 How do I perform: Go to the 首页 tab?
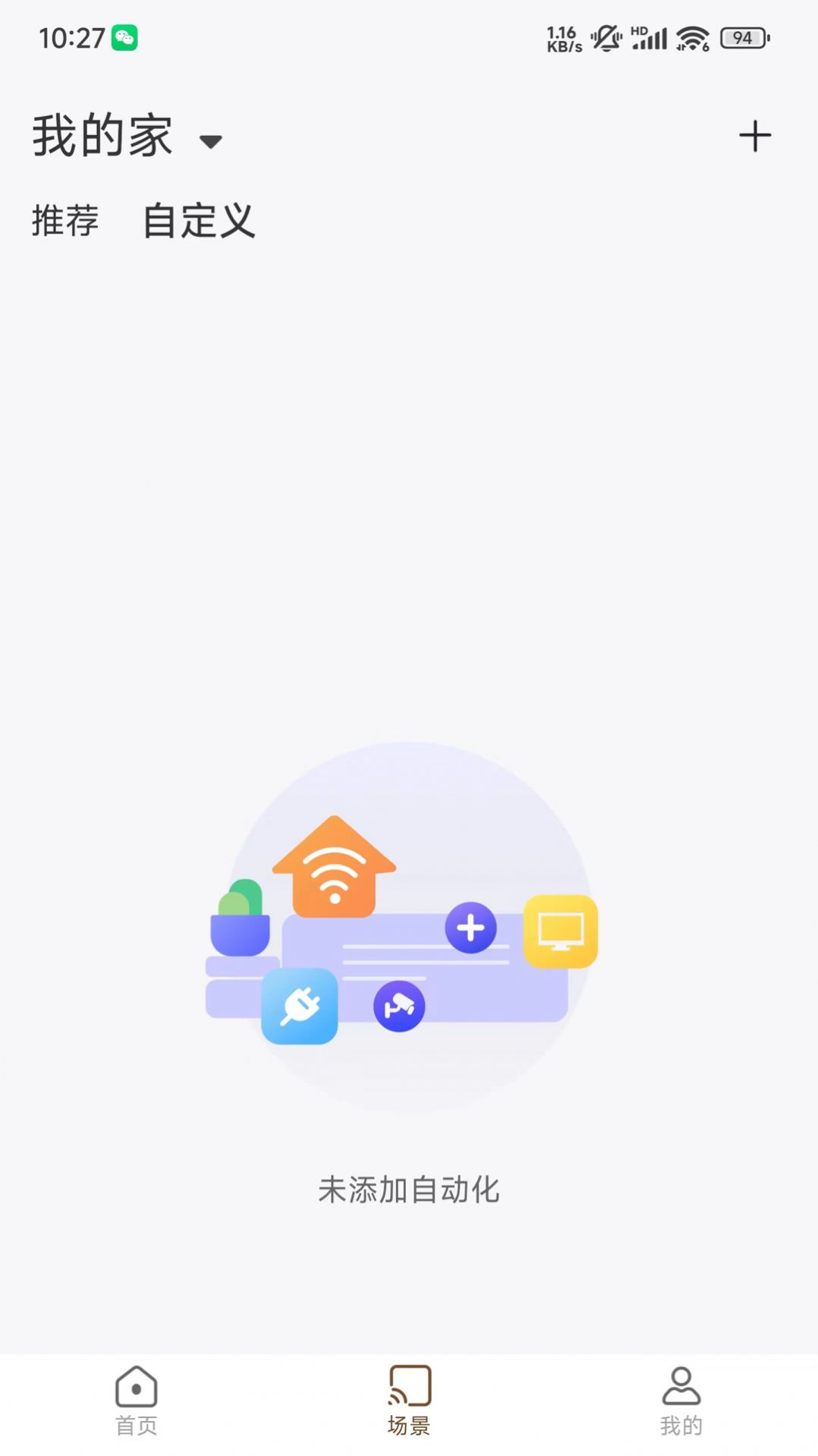pos(137,1401)
